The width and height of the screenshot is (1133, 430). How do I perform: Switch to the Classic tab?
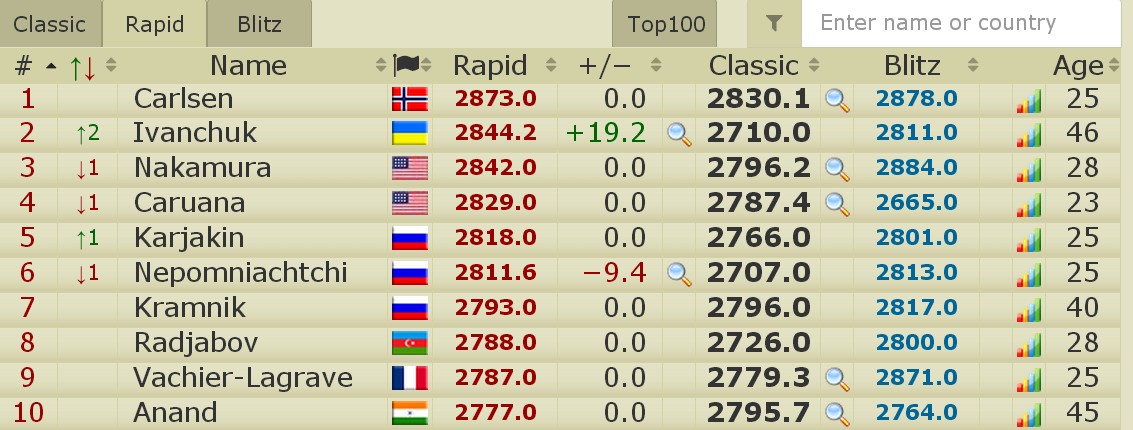coord(49,24)
